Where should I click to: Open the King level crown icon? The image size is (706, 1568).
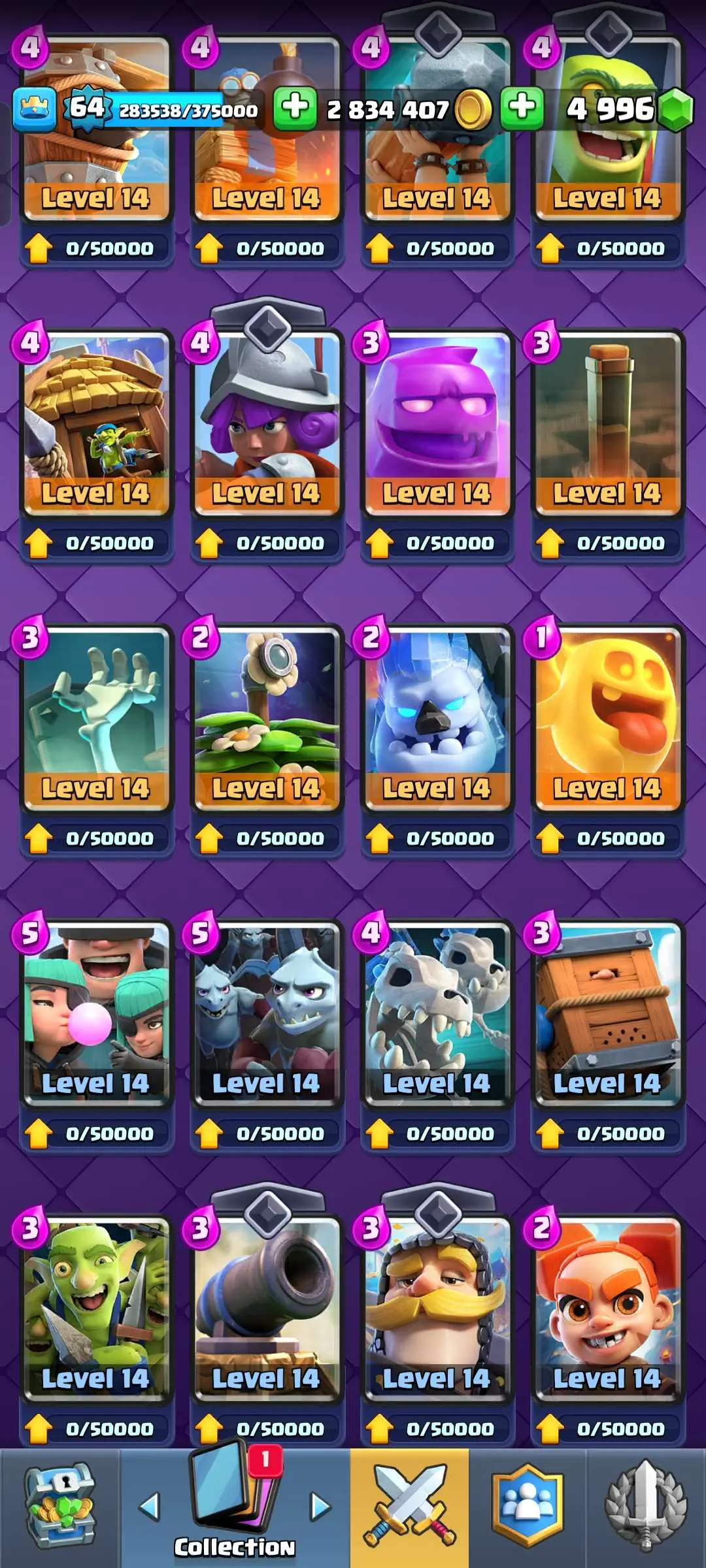pos(35,110)
